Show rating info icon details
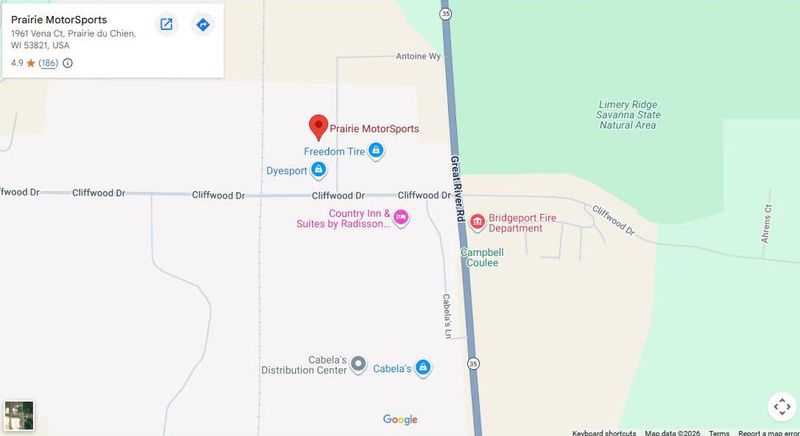This screenshot has width=800, height=436. pyautogui.click(x=68, y=63)
